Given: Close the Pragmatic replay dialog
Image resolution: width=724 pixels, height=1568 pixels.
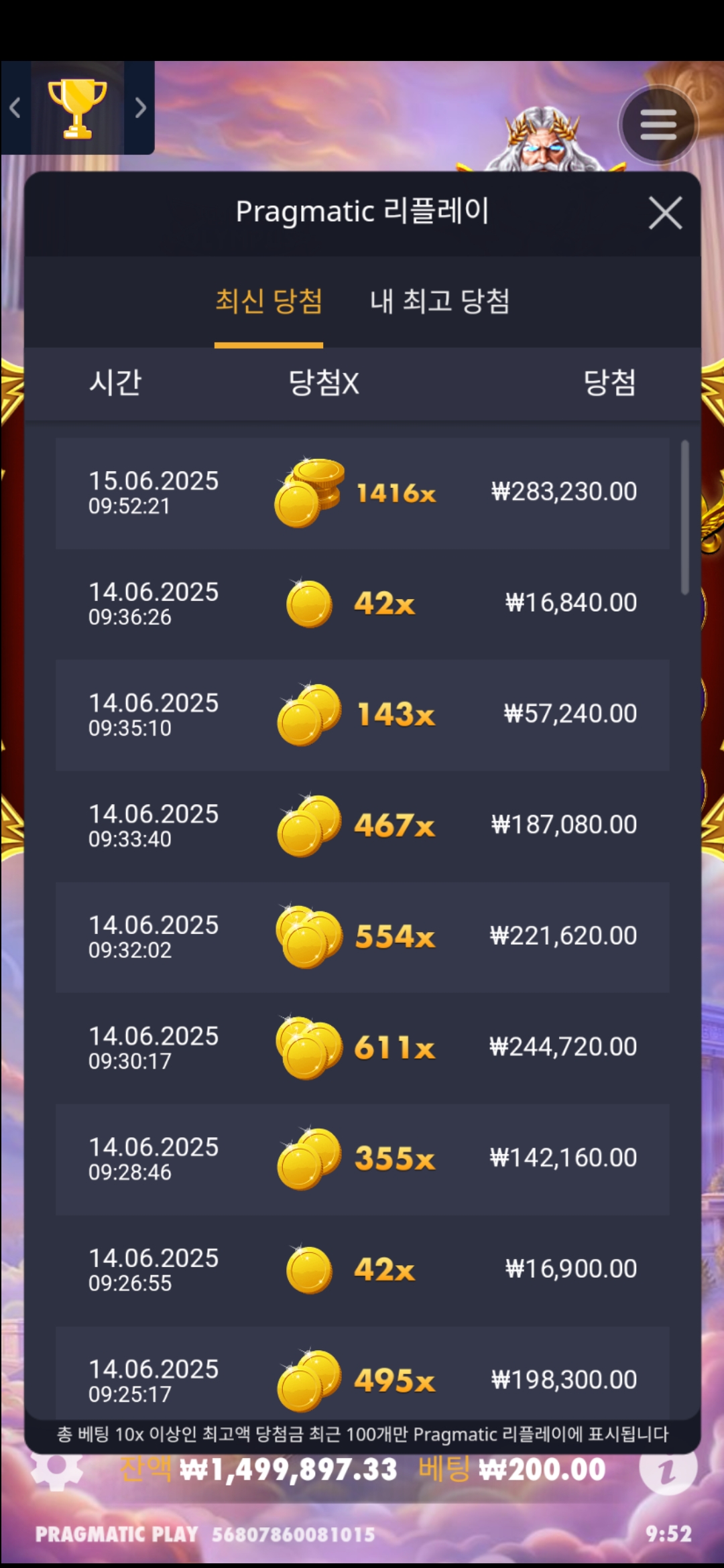Looking at the screenshot, I should (665, 213).
